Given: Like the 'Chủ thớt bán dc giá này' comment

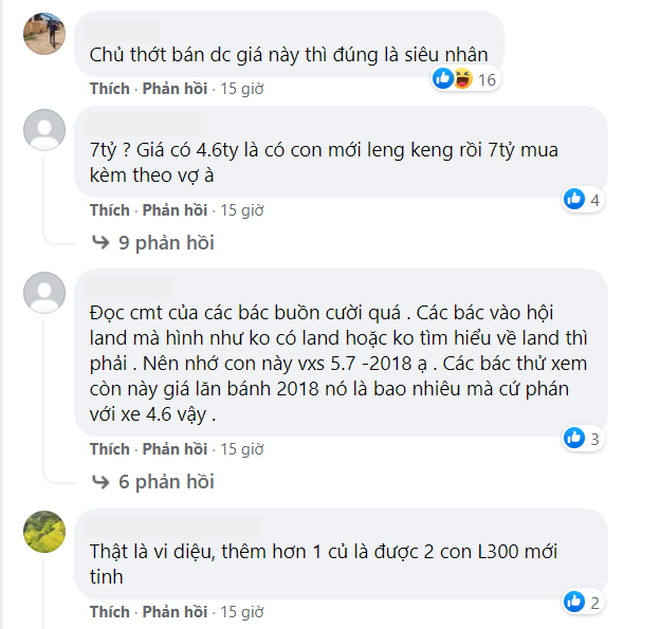Looking at the screenshot, I should (109, 88).
